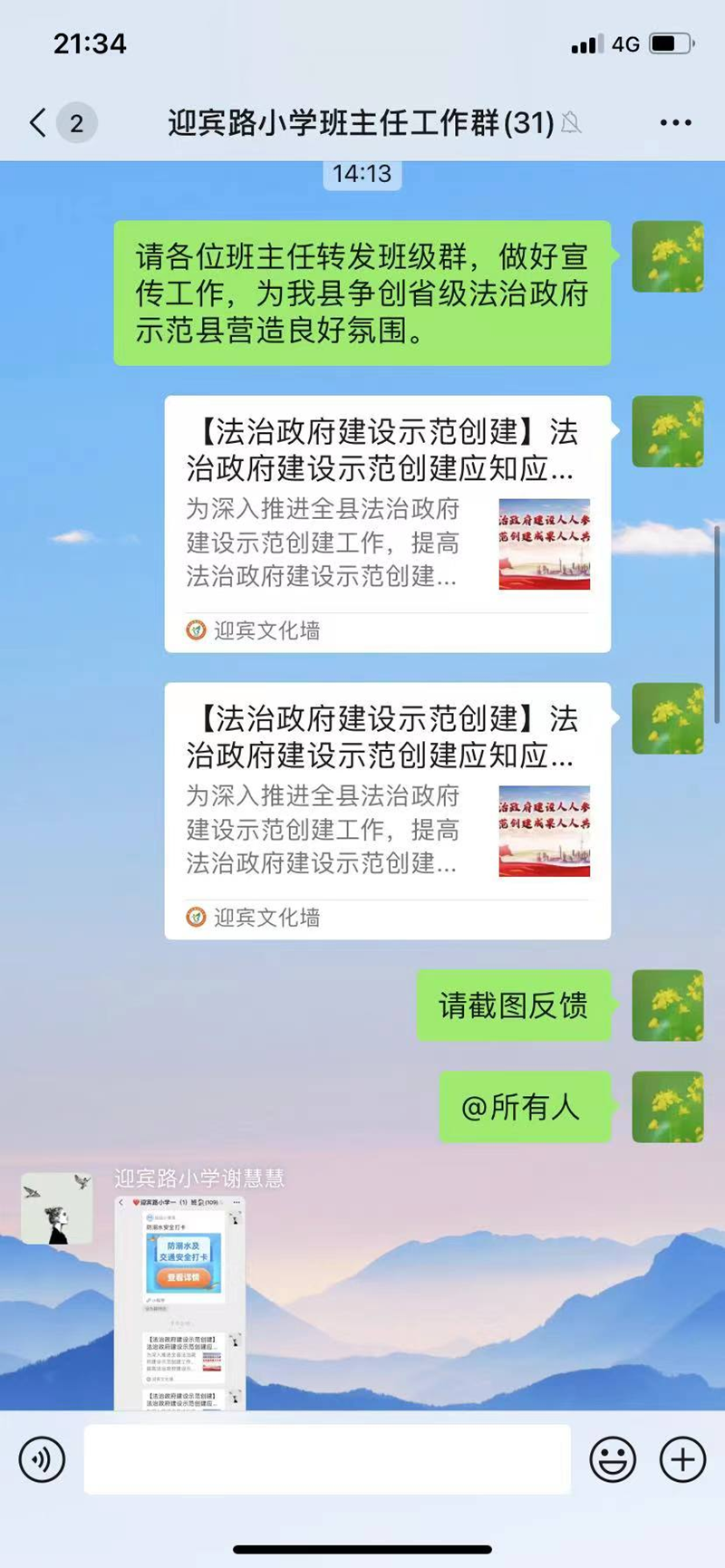Image resolution: width=725 pixels, height=1568 pixels.
Task: View the screenshot sent by 迎宾路小学谢慧慧
Action: (179, 1303)
